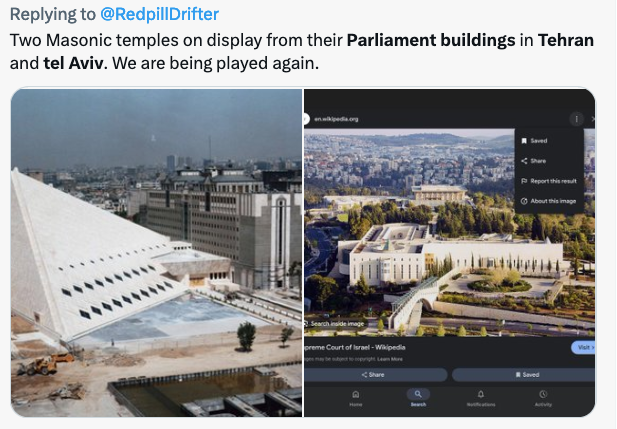The height and width of the screenshot is (429, 617).
Task: Open the @RedpillDrifter profile mention
Action: [161, 14]
